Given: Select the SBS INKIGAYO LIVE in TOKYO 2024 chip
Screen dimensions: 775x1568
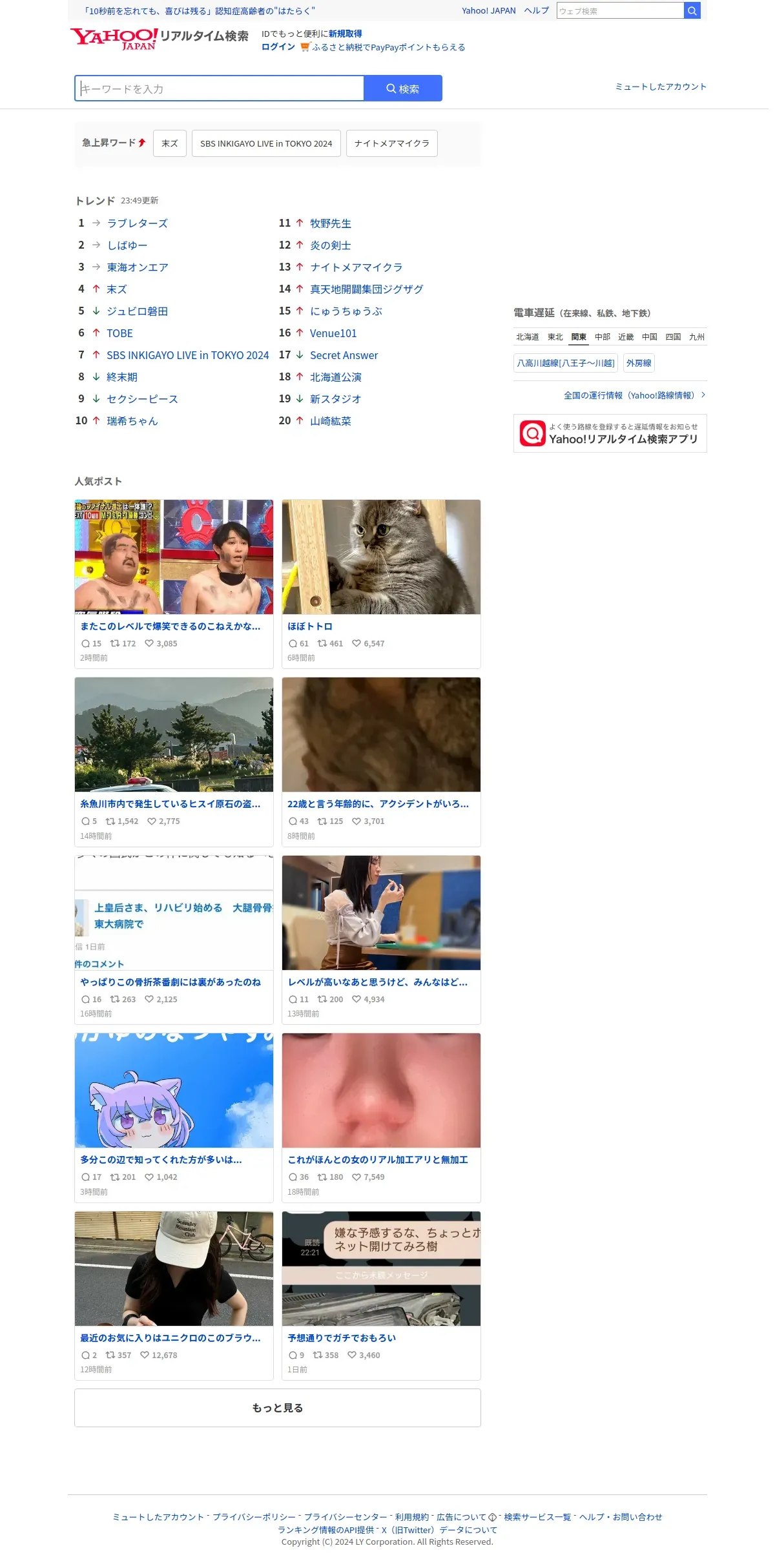Looking at the screenshot, I should 266,143.
